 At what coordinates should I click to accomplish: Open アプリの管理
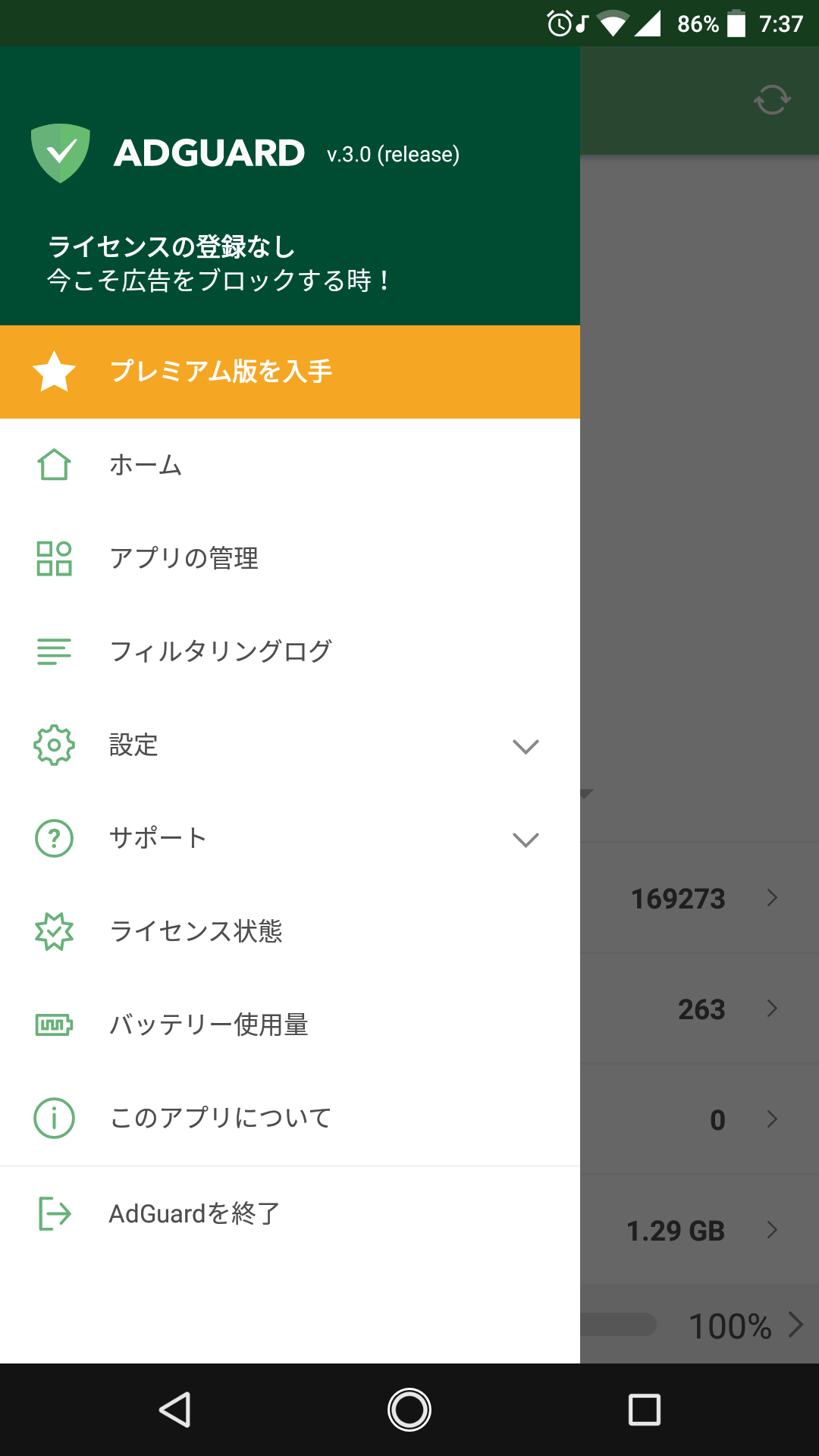click(x=290, y=558)
